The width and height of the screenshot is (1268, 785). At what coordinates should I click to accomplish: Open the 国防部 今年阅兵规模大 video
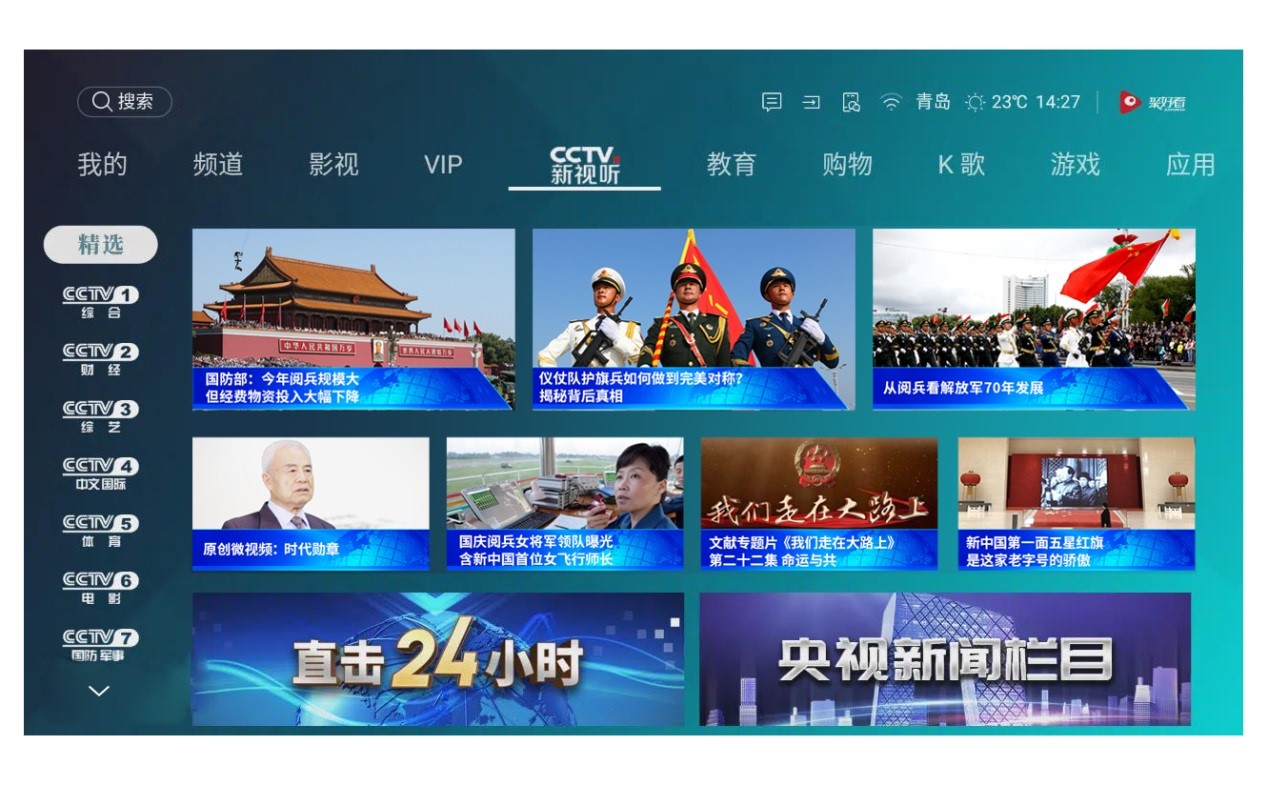353,319
